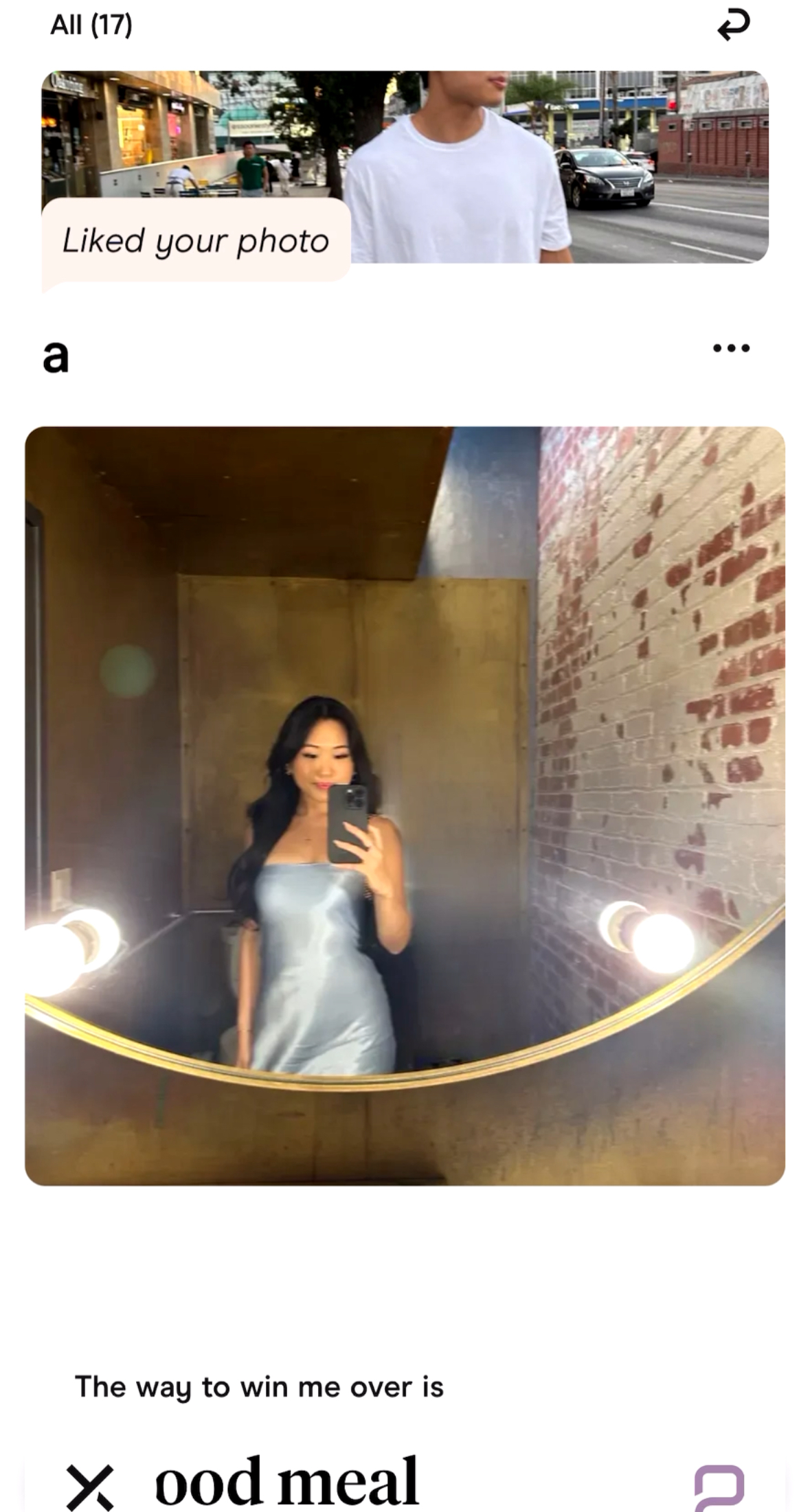
Task: Open the comment bubble to match
Action: 719,1487
